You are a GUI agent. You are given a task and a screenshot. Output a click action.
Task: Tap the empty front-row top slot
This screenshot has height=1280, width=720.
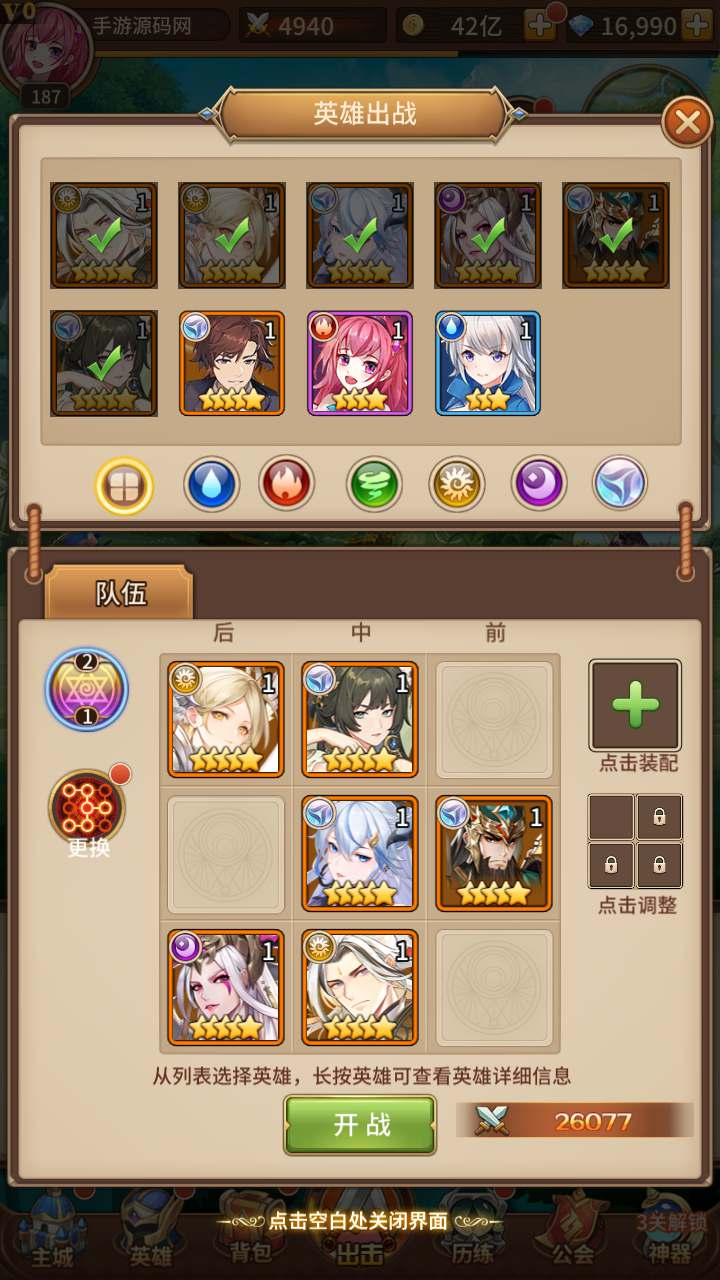(x=494, y=719)
